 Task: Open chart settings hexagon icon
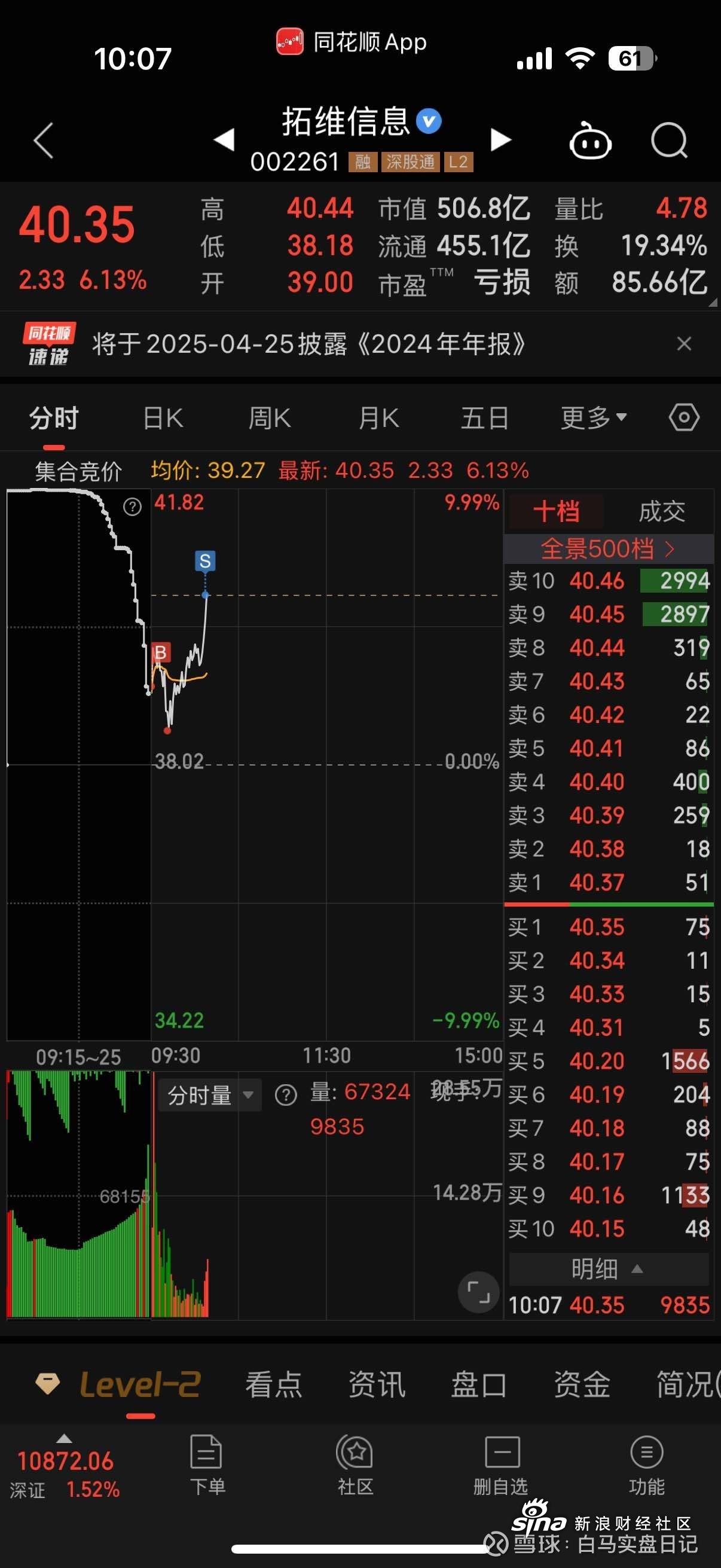click(x=684, y=418)
